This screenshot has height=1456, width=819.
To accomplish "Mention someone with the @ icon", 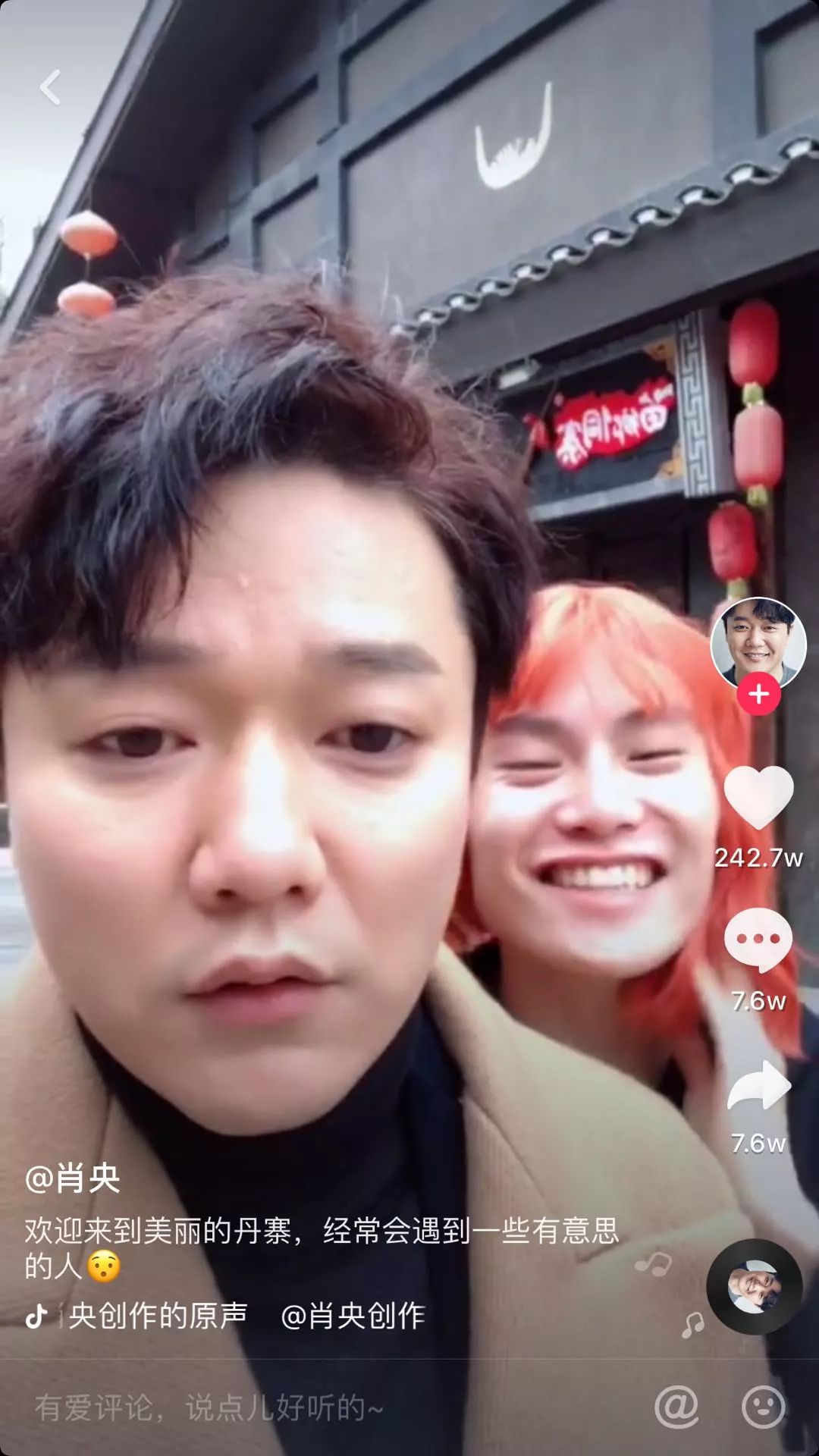I will coord(676,1407).
